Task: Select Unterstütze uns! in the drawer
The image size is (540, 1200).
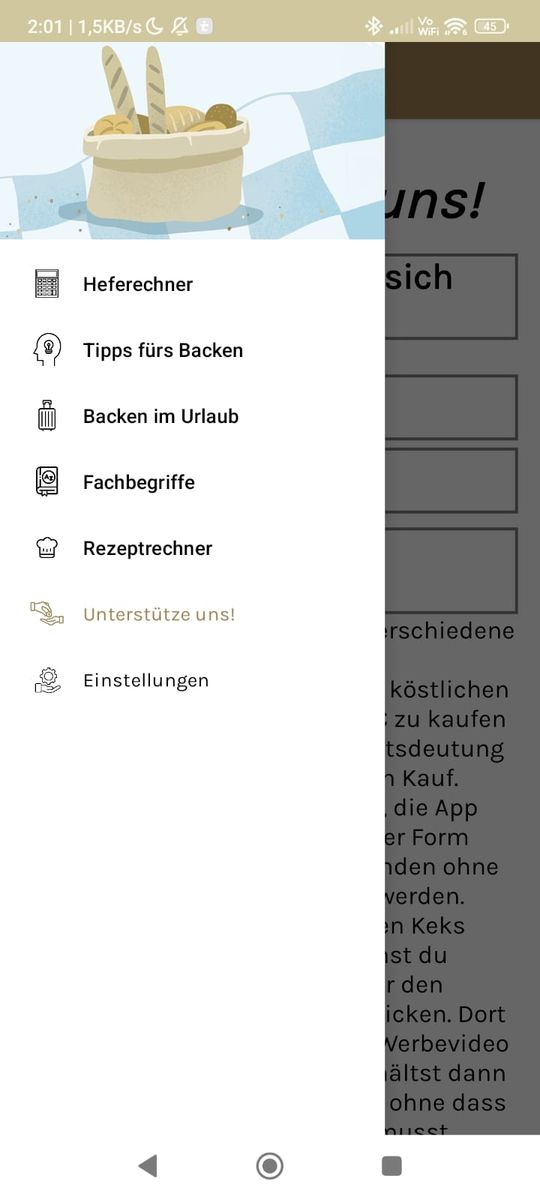Action: point(192,614)
